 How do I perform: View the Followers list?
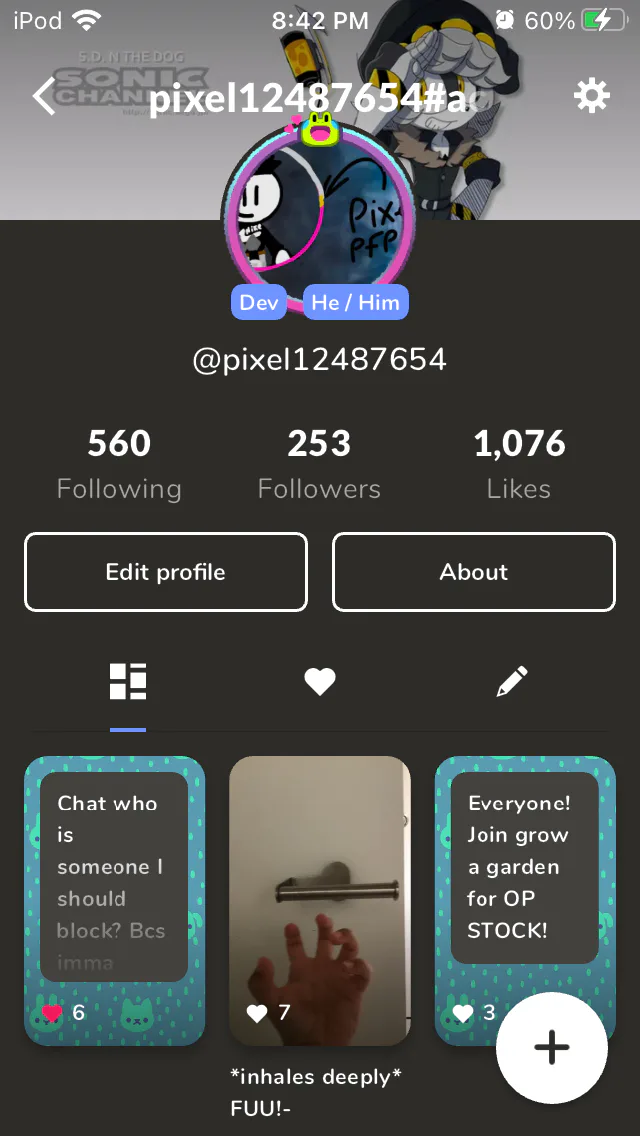pyautogui.click(x=319, y=464)
